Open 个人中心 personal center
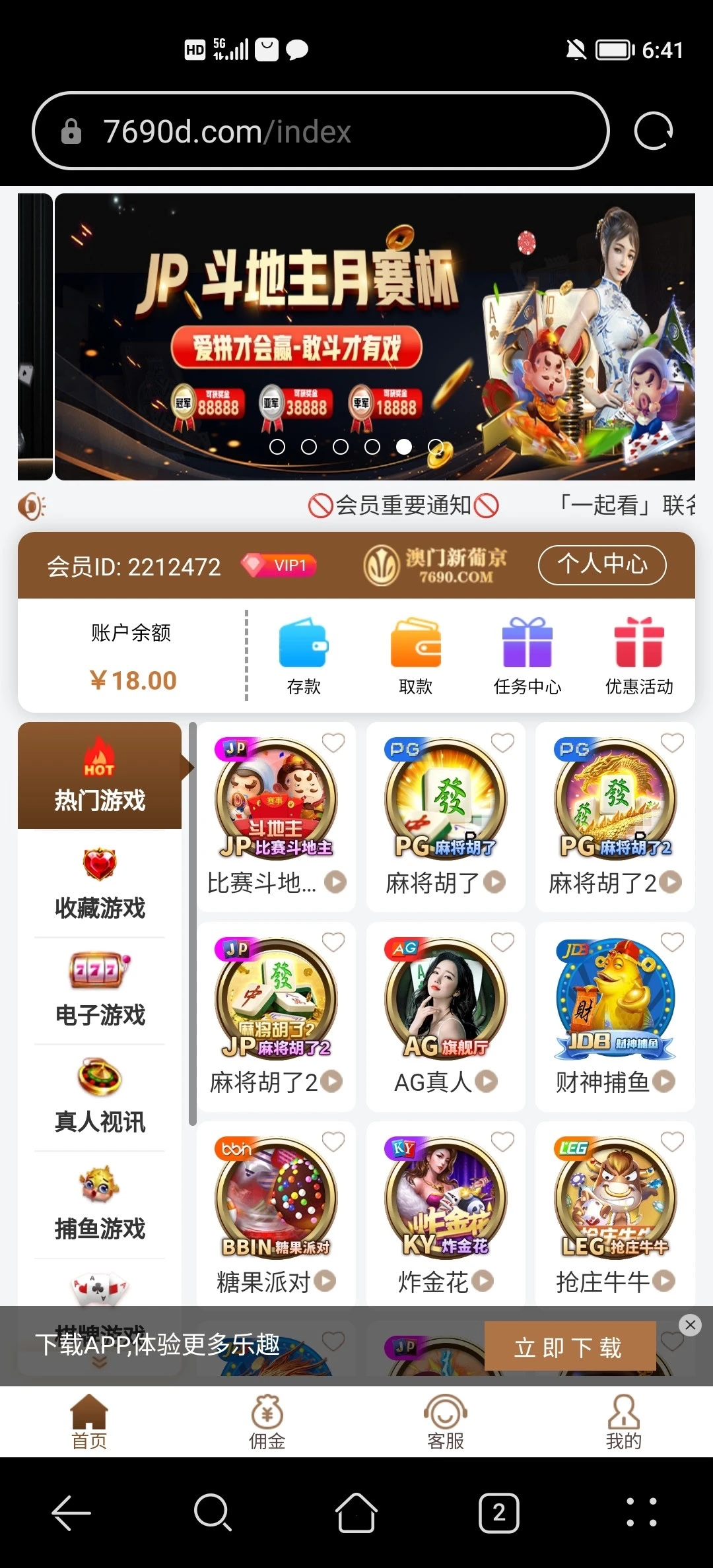This screenshot has width=713, height=1568. [601, 565]
